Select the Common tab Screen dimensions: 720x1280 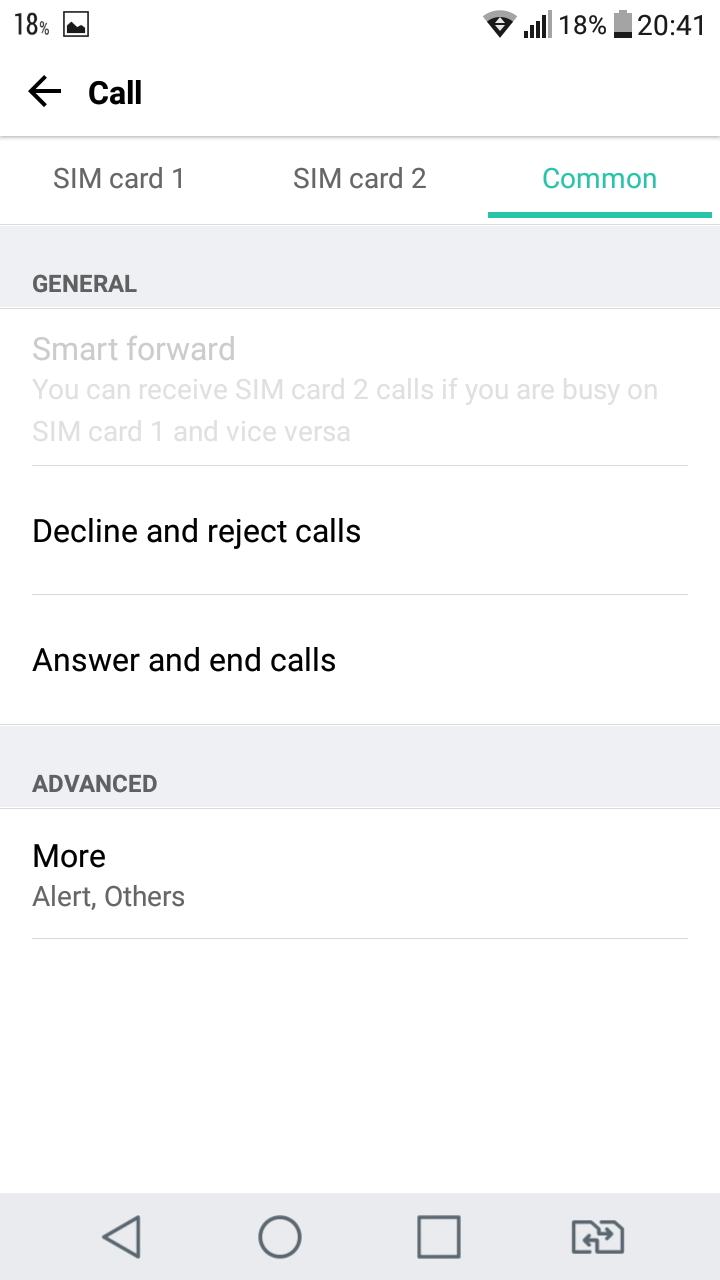coord(600,179)
